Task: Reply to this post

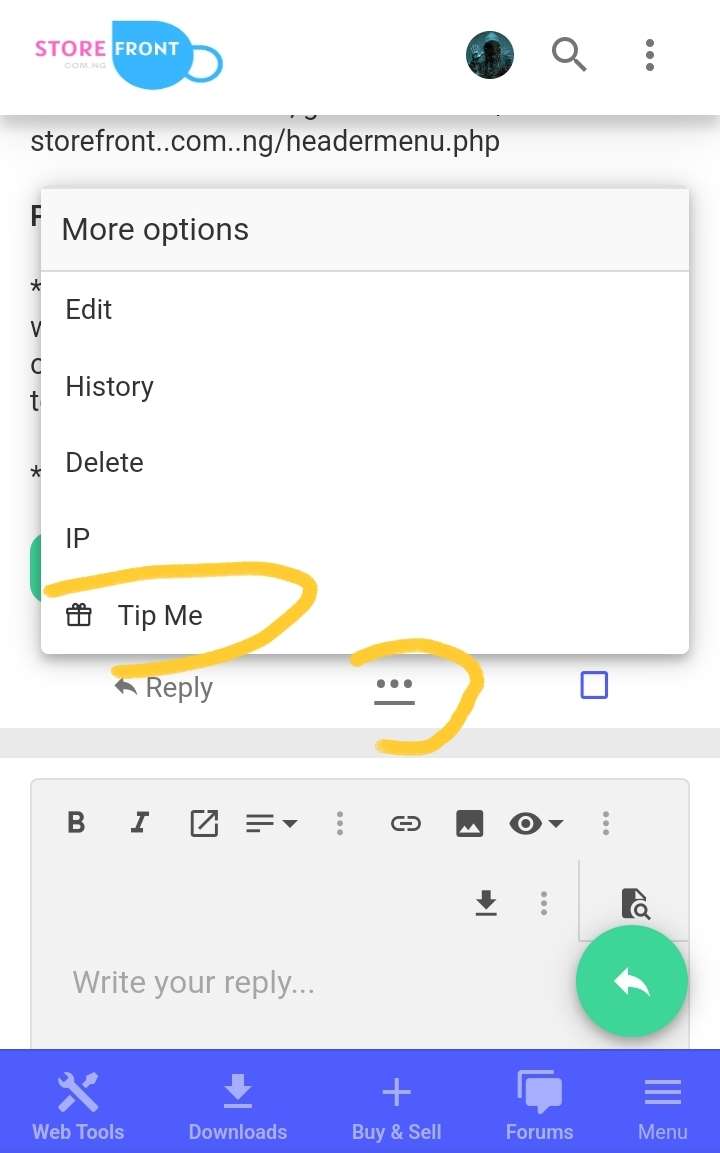Action: click(163, 688)
